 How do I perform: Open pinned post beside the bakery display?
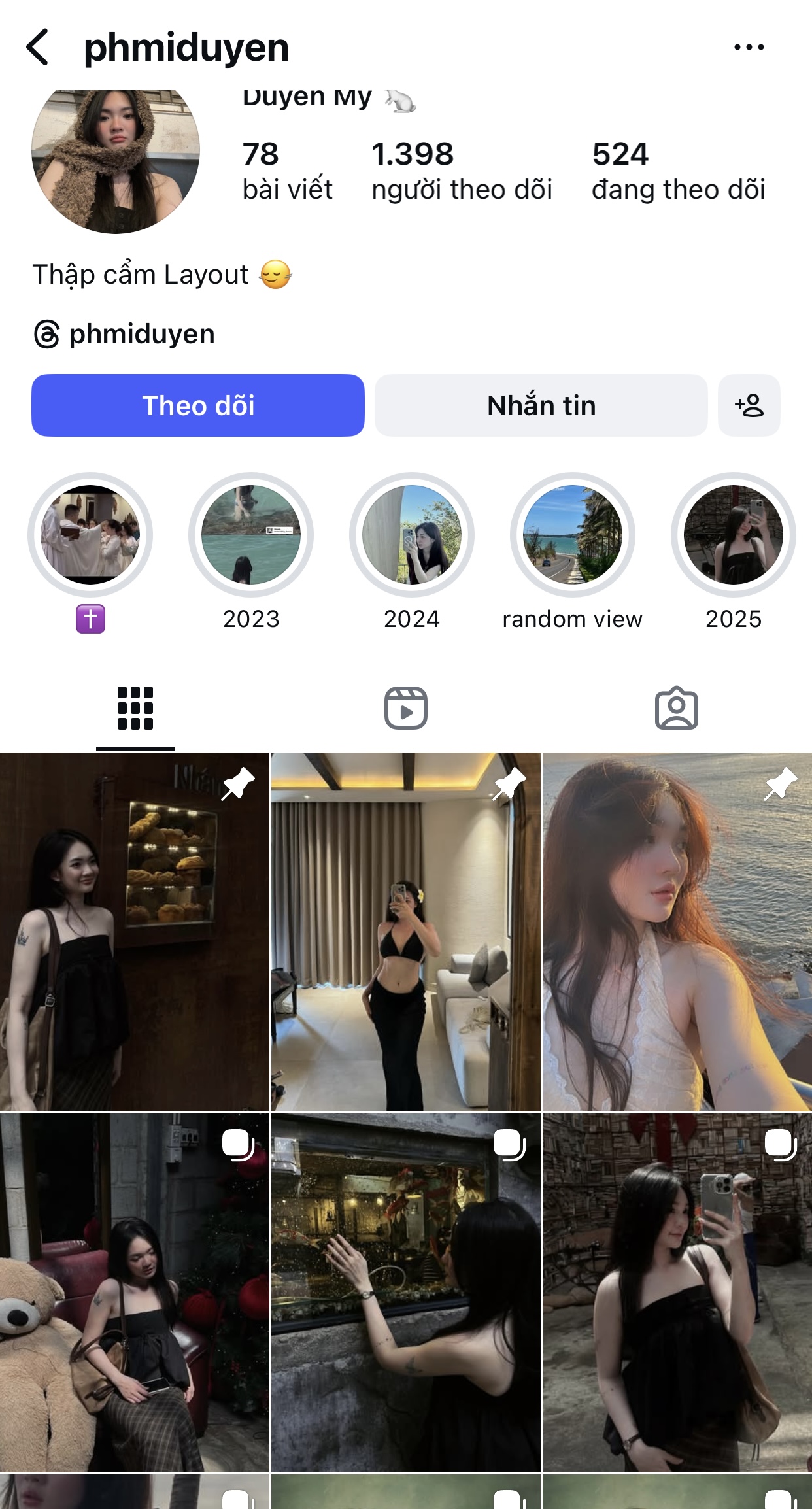point(135,932)
